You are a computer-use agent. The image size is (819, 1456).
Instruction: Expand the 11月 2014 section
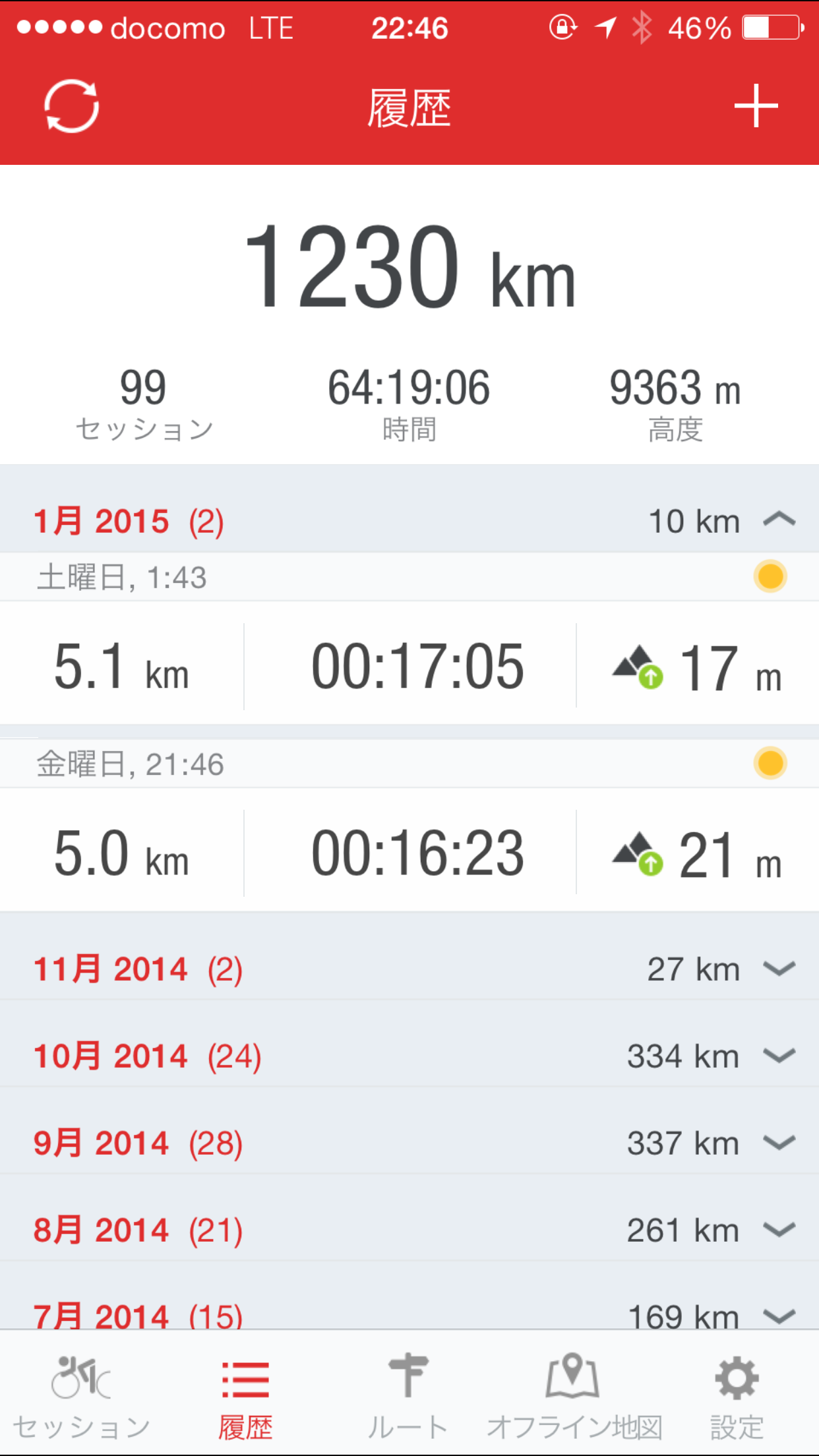779,969
